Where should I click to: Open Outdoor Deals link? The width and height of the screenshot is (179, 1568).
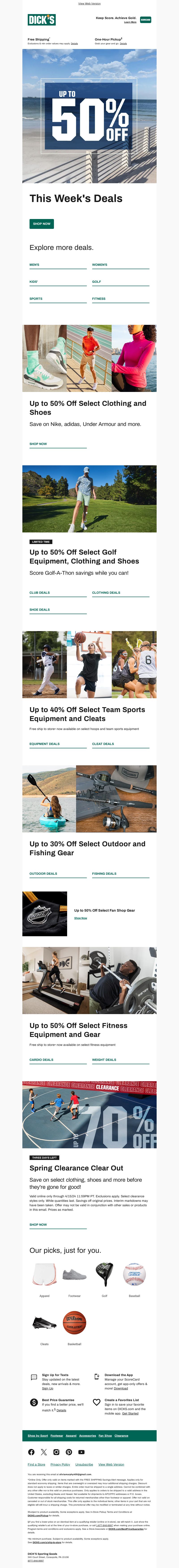[43, 873]
